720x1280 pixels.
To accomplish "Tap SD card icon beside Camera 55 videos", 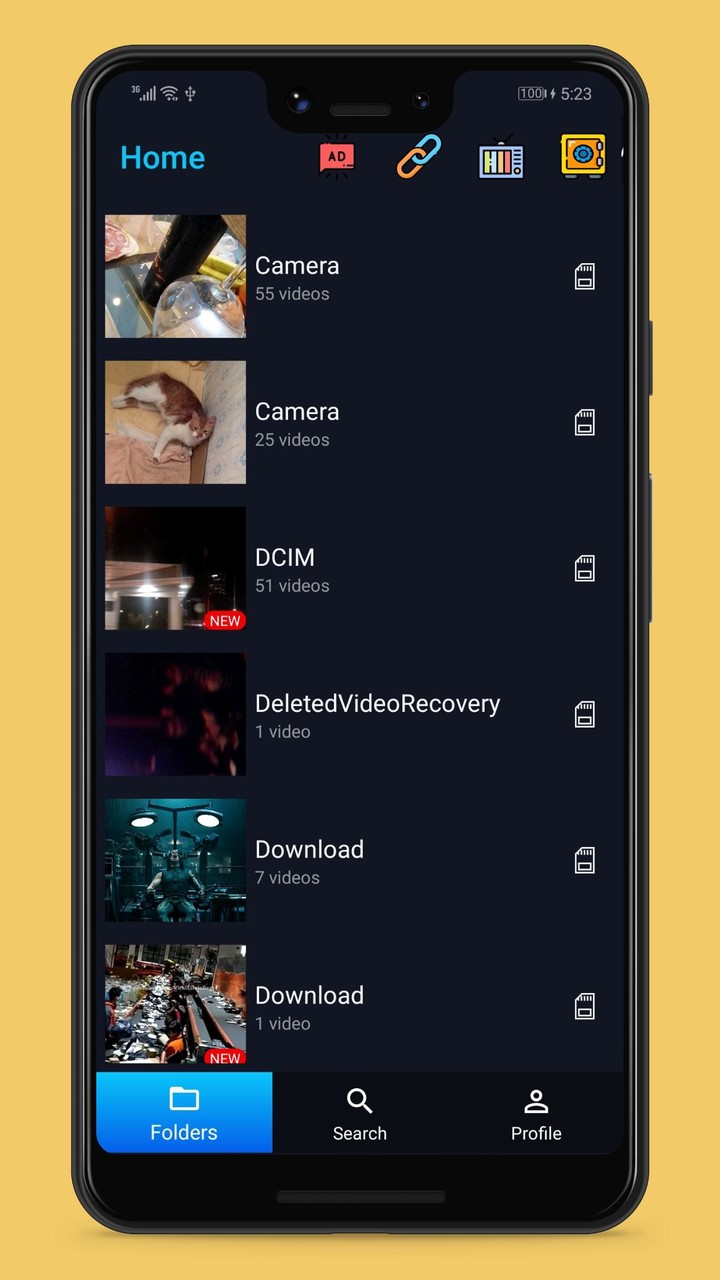I will pos(584,276).
